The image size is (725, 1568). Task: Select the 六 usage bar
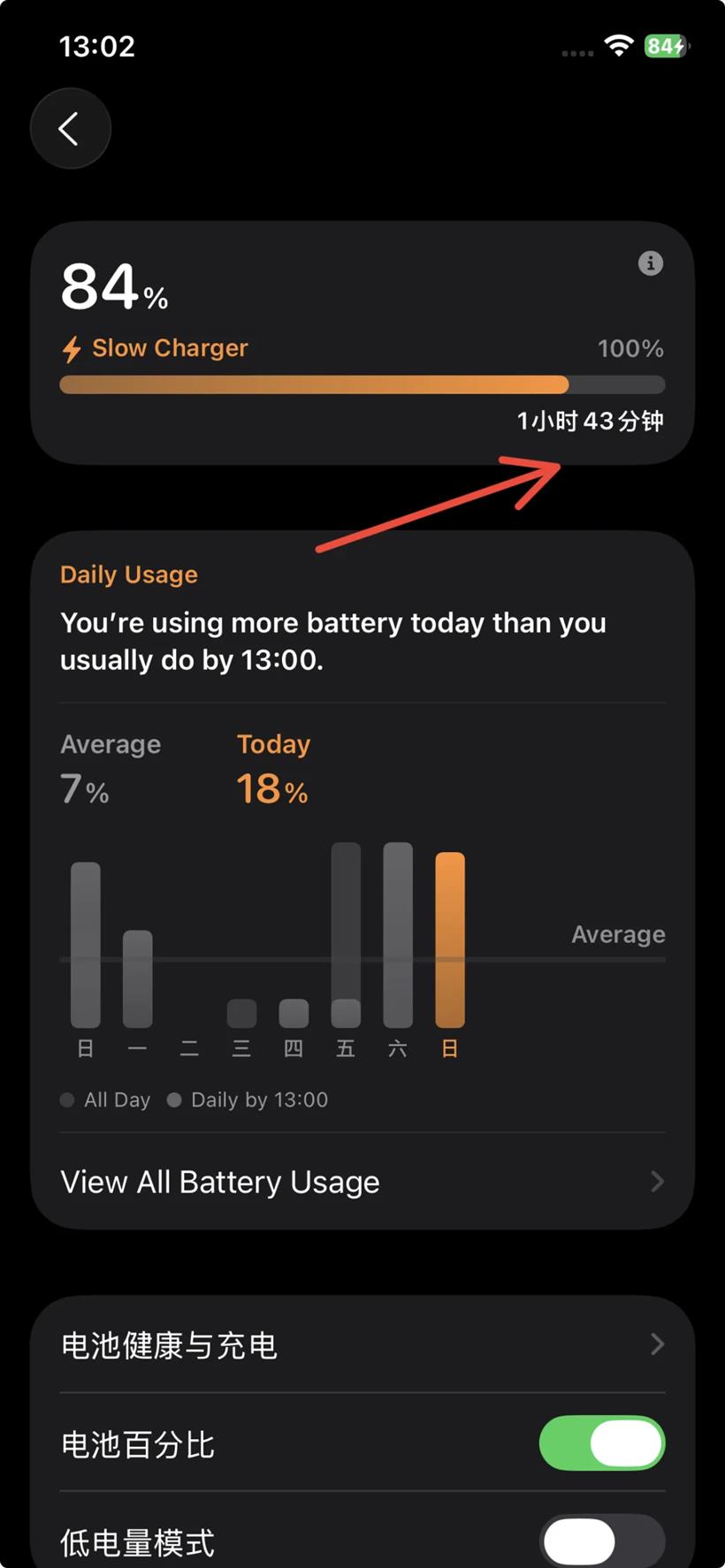(x=398, y=935)
